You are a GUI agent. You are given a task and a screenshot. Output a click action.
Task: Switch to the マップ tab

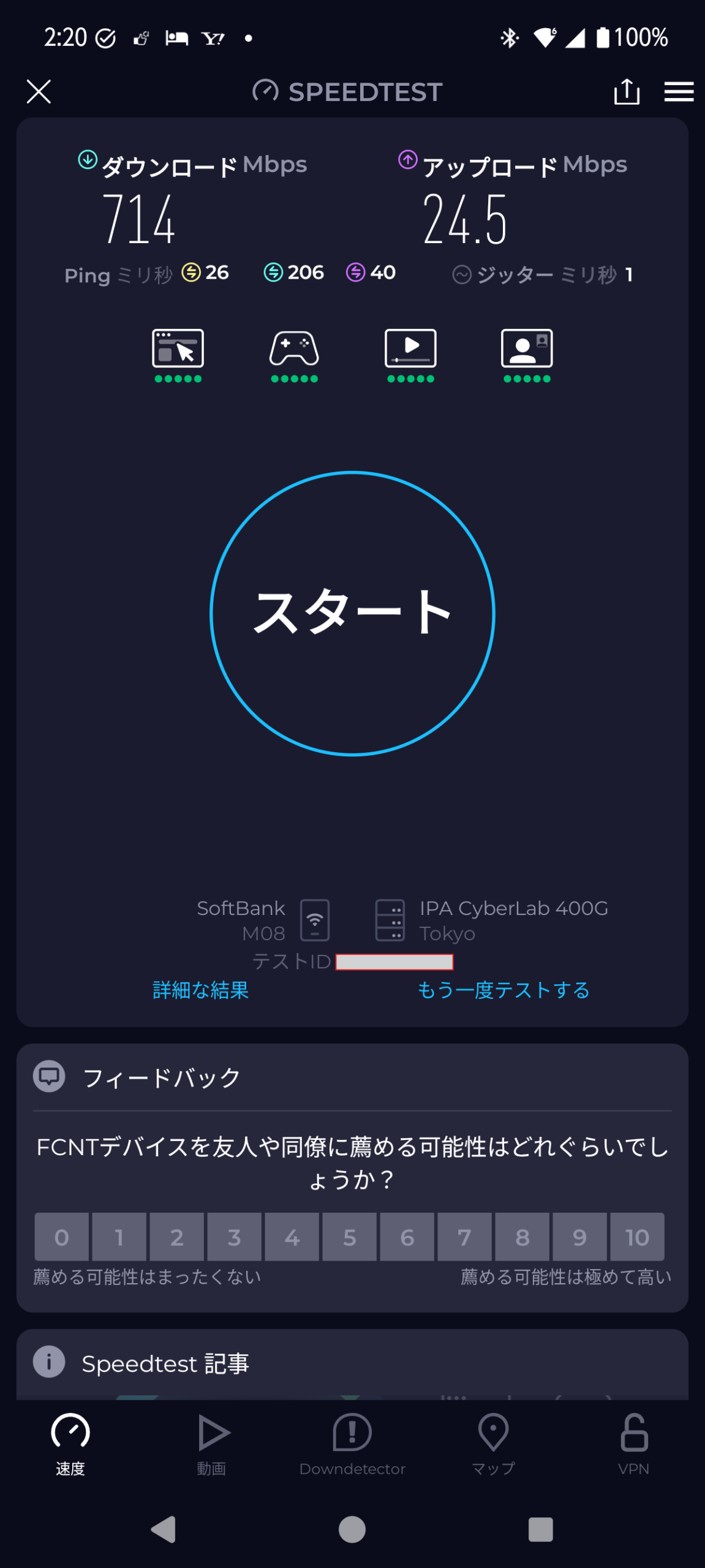(x=493, y=1442)
